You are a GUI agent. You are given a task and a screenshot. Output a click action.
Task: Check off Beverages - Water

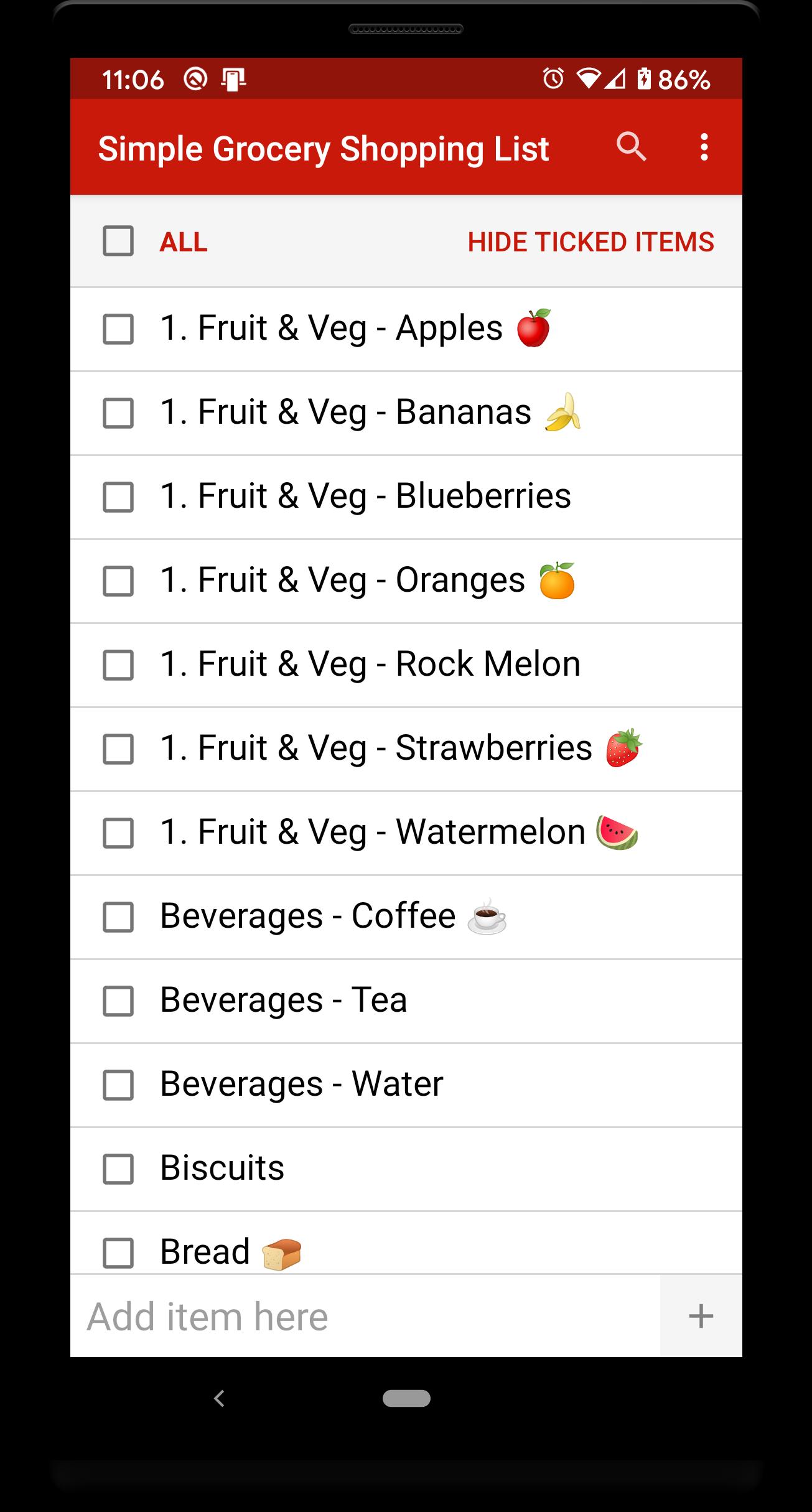point(118,1085)
